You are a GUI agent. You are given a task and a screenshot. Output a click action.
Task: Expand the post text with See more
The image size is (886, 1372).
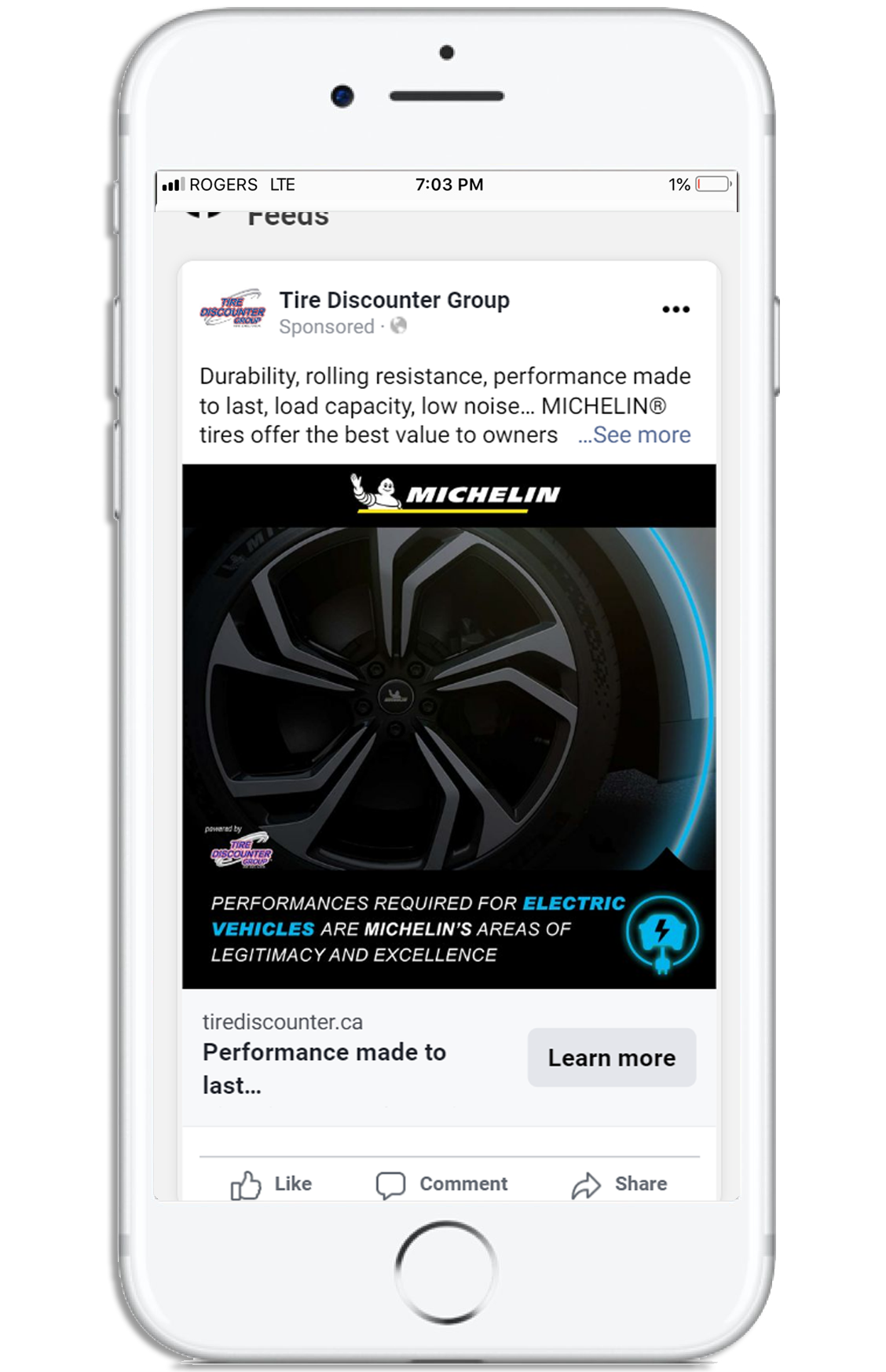[x=635, y=435]
